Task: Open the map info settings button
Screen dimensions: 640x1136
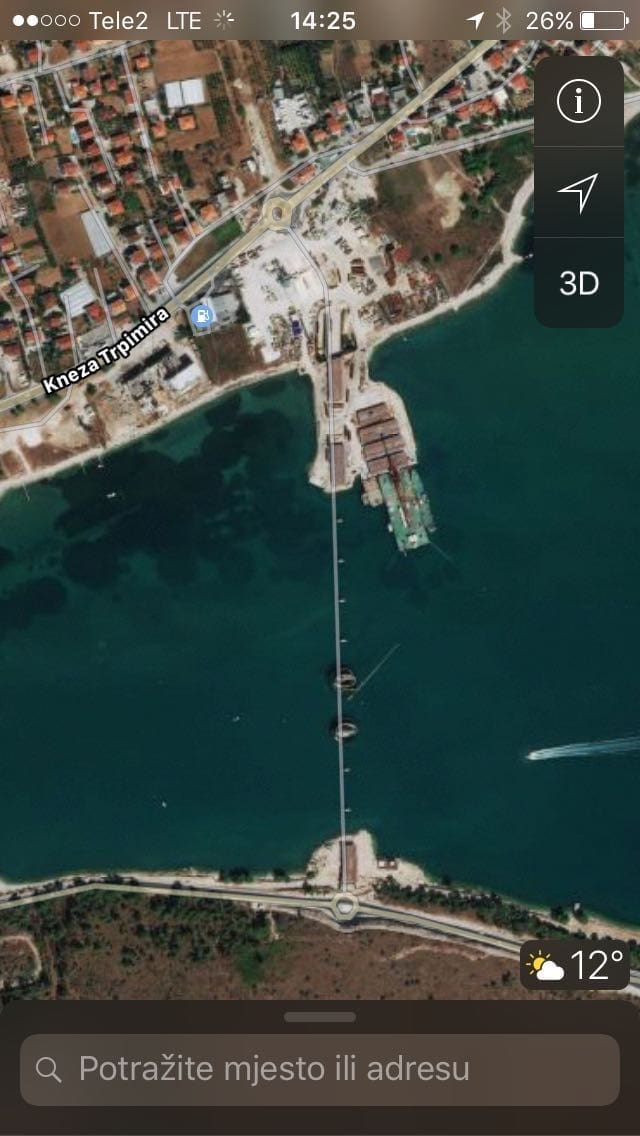Action: click(x=578, y=102)
